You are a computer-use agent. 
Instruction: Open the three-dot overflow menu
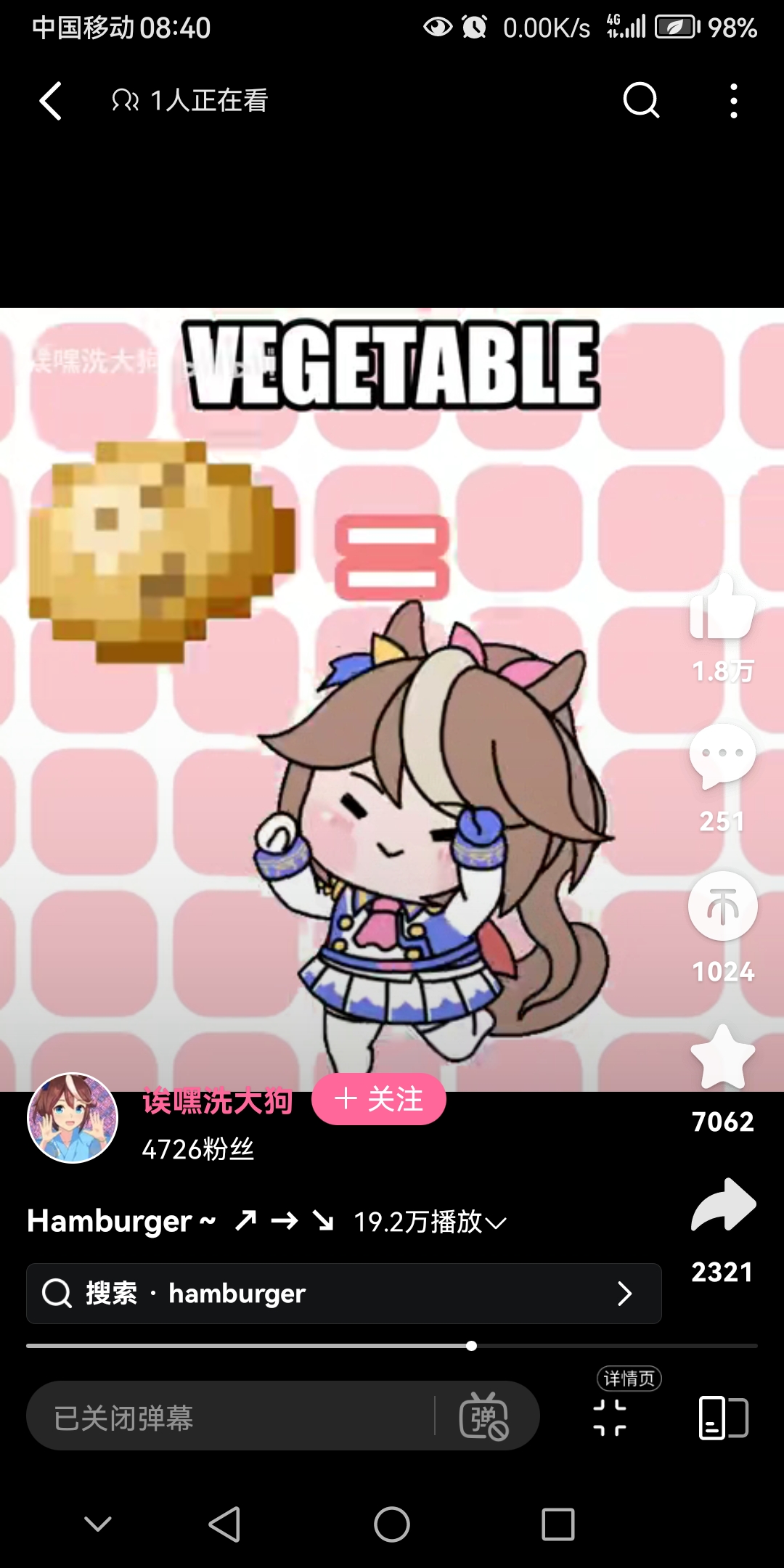click(x=734, y=101)
